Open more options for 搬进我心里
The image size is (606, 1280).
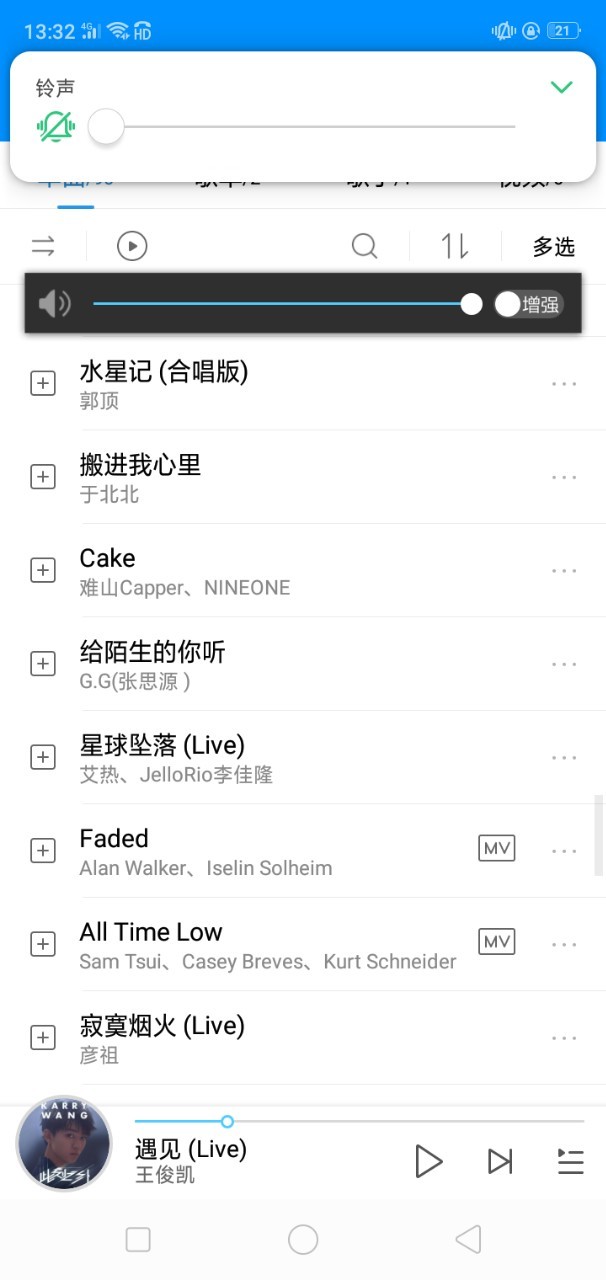click(564, 477)
